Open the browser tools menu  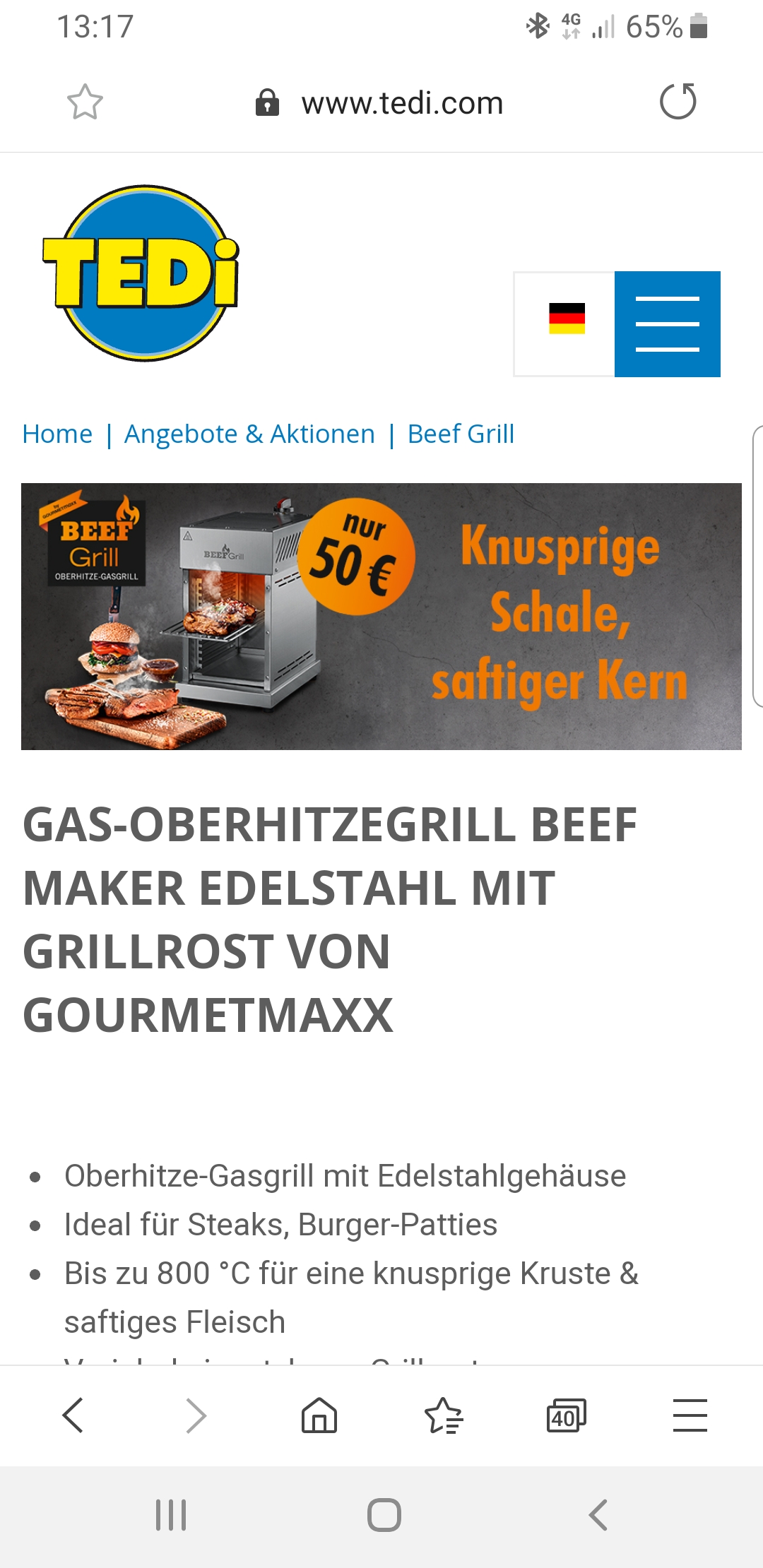point(690,1415)
